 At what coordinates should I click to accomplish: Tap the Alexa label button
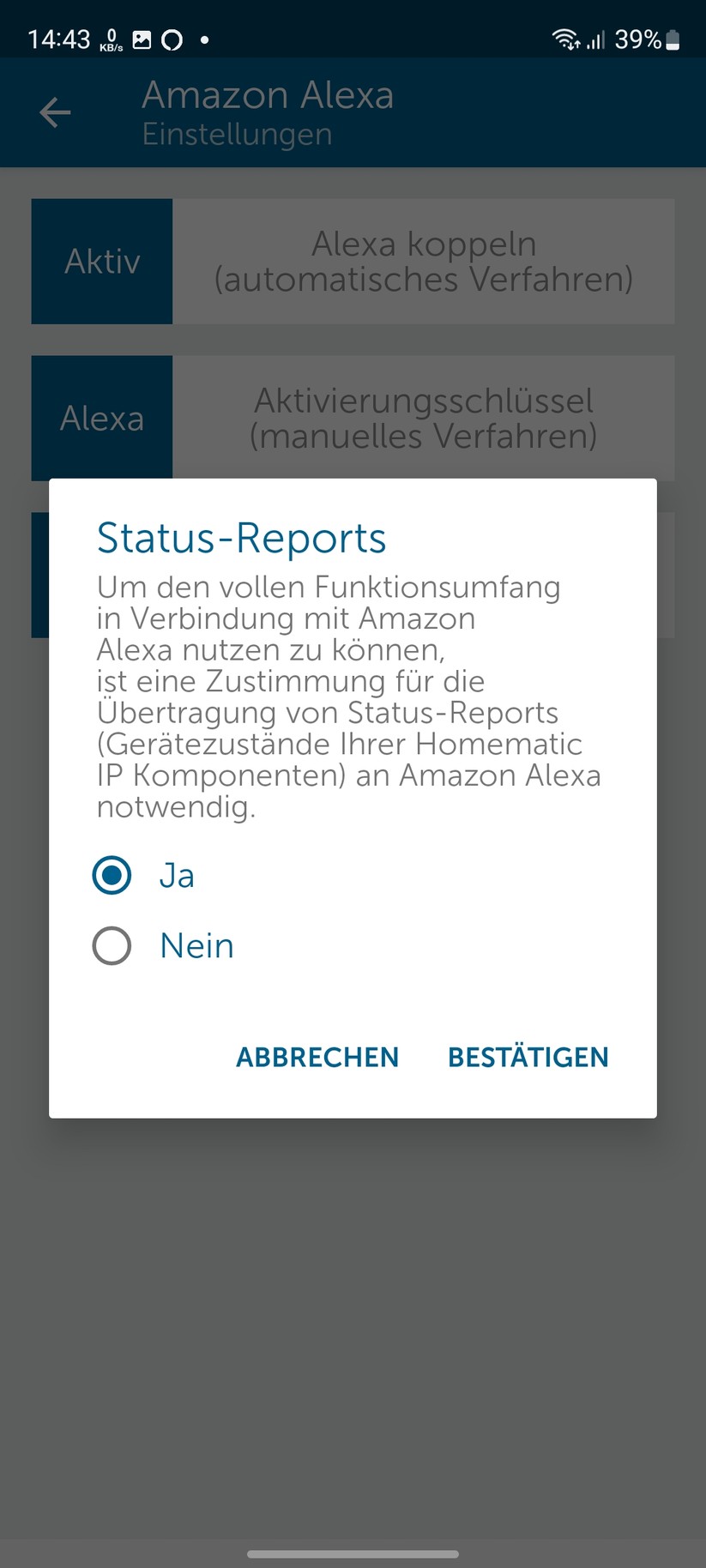click(101, 419)
